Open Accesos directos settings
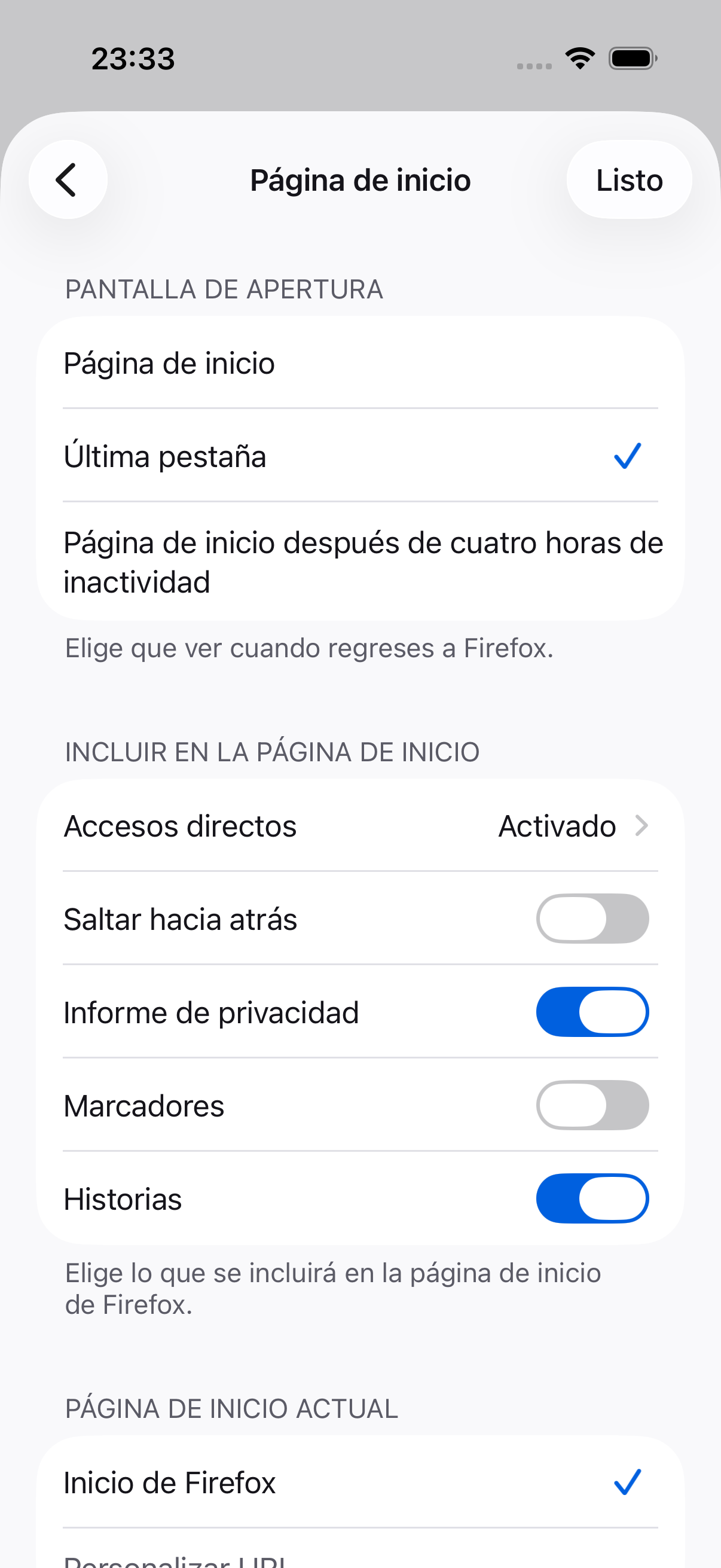Viewport: 721px width, 1568px height. (x=360, y=826)
